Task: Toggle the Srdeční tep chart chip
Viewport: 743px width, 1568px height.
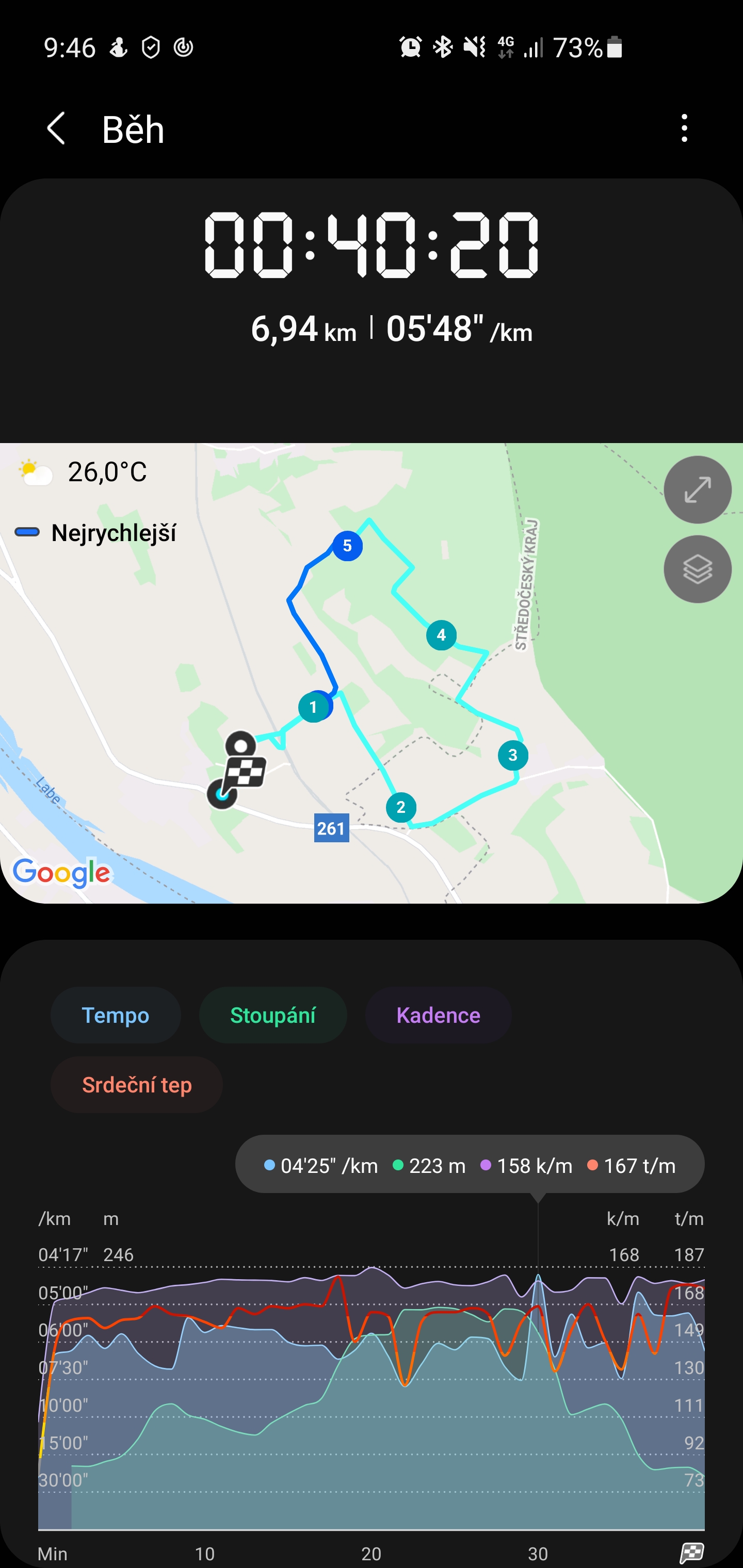Action: [137, 1085]
